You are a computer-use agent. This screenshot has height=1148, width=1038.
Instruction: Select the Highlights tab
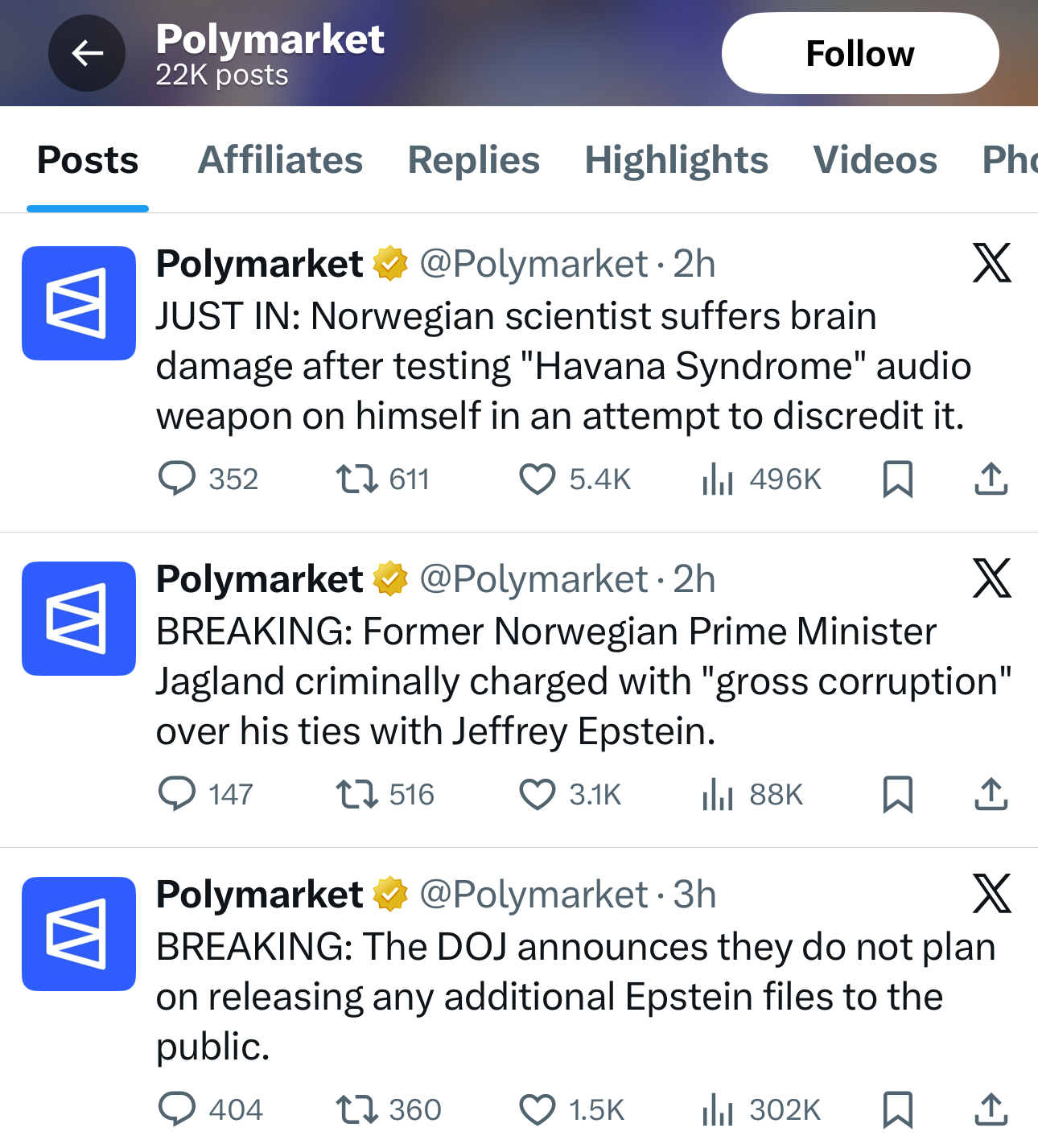coord(676,159)
